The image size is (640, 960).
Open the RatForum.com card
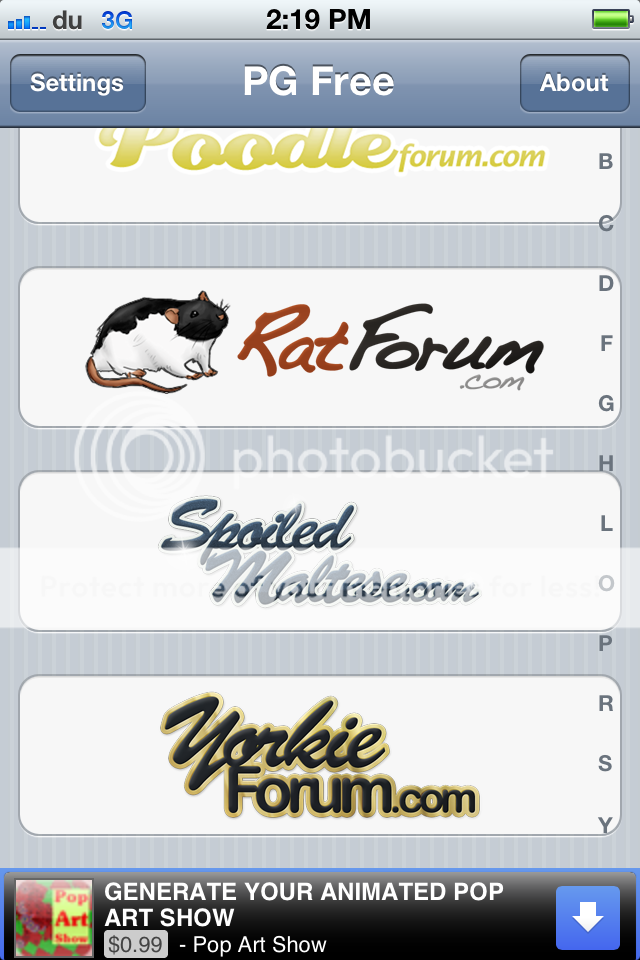(320, 347)
